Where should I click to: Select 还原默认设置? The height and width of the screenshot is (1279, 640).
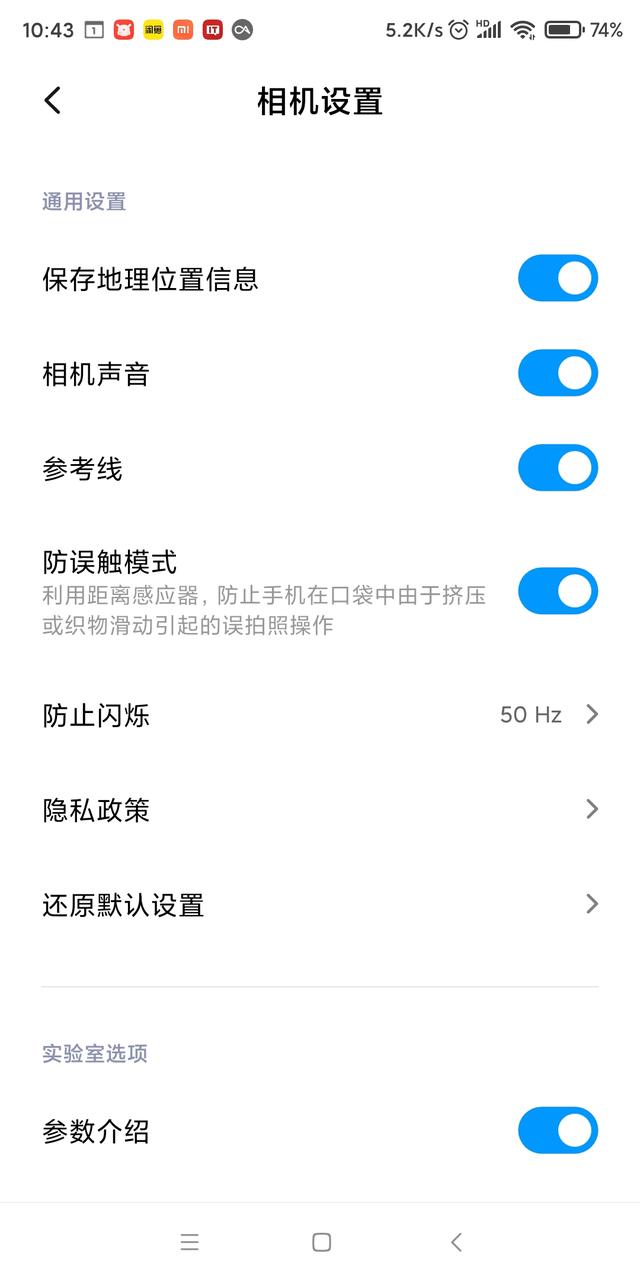click(x=320, y=904)
